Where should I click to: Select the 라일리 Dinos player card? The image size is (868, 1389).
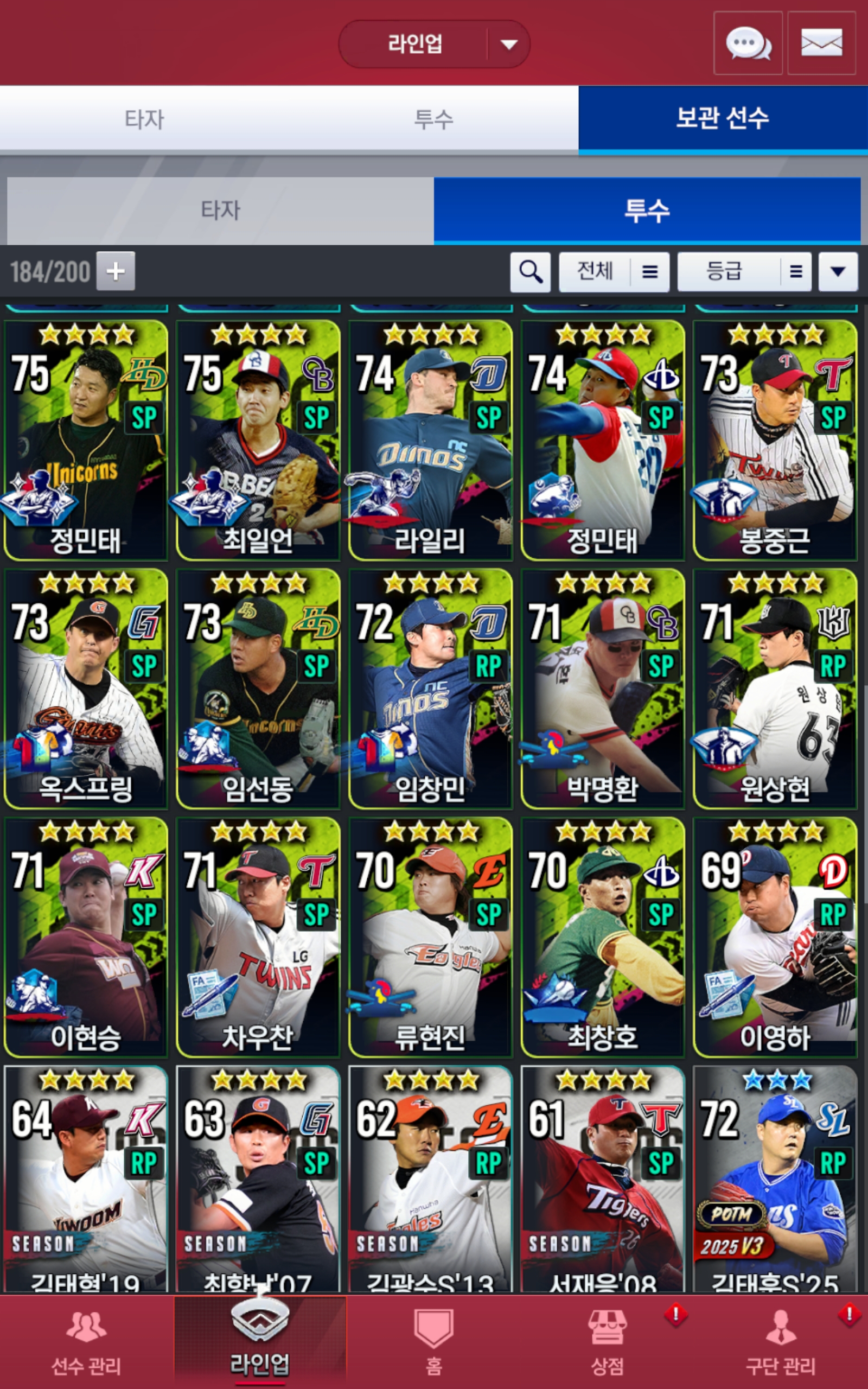tap(430, 439)
